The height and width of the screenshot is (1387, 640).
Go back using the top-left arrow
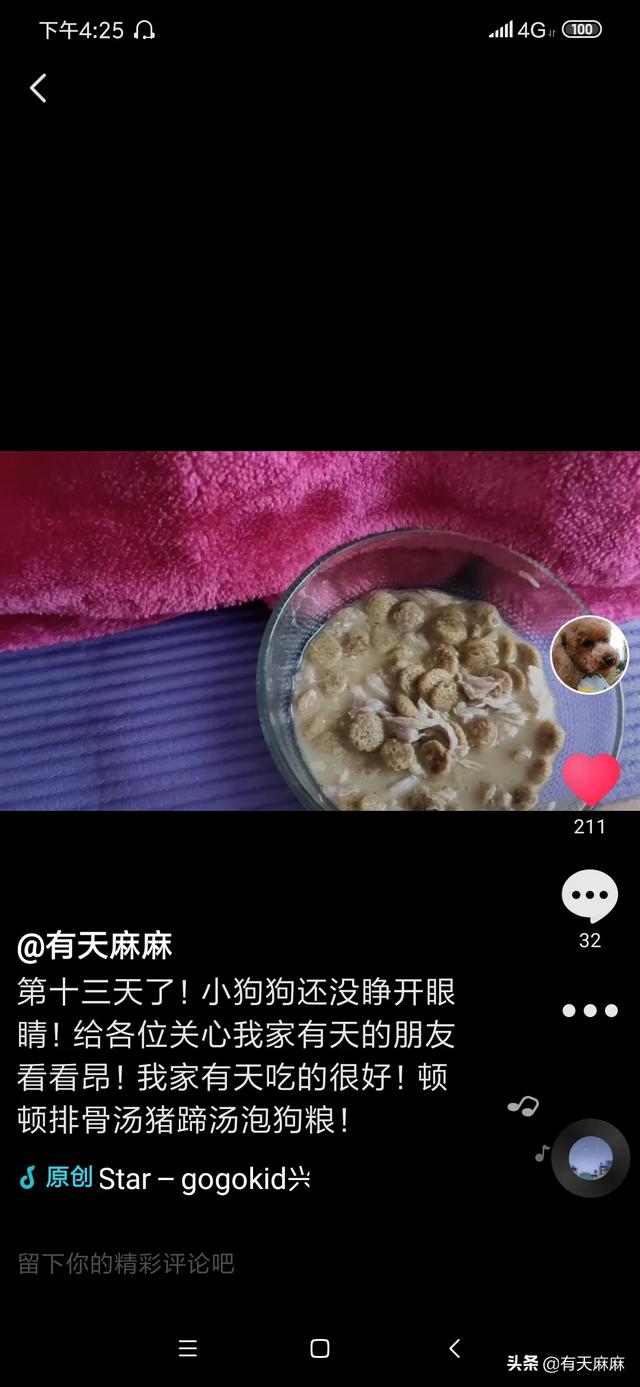click(x=38, y=88)
